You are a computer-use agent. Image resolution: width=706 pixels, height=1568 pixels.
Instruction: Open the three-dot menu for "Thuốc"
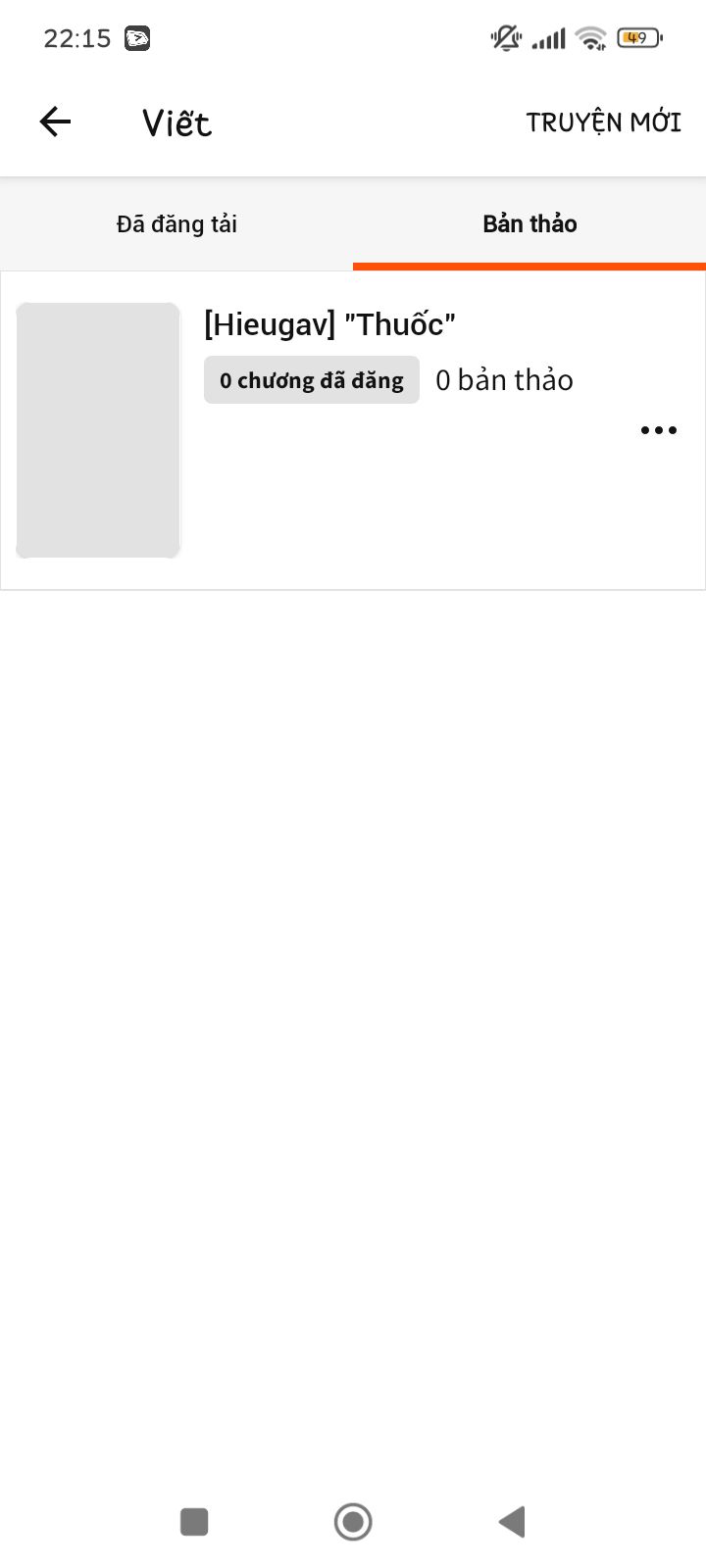tap(658, 430)
